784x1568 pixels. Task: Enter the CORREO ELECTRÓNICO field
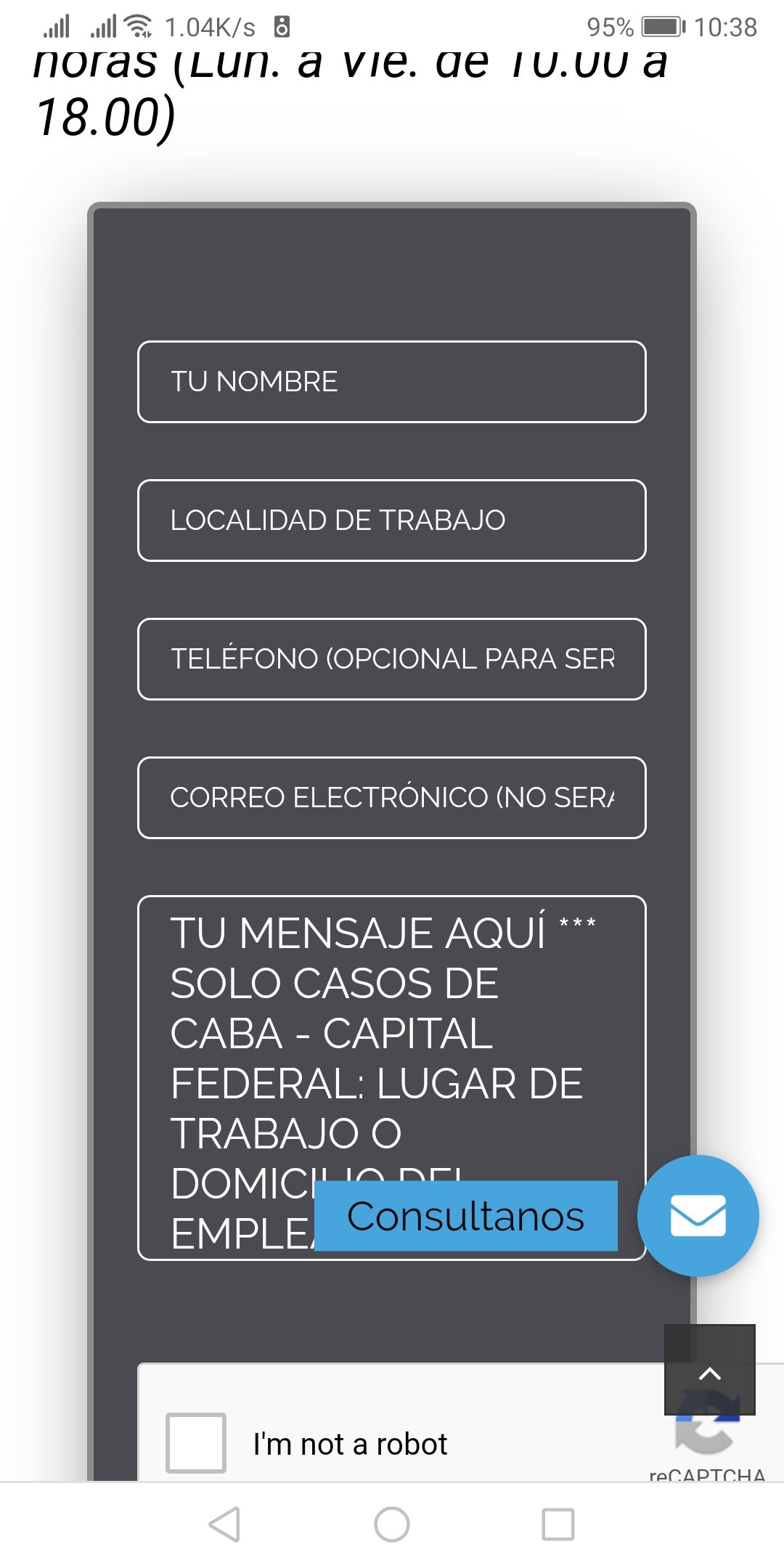(391, 798)
